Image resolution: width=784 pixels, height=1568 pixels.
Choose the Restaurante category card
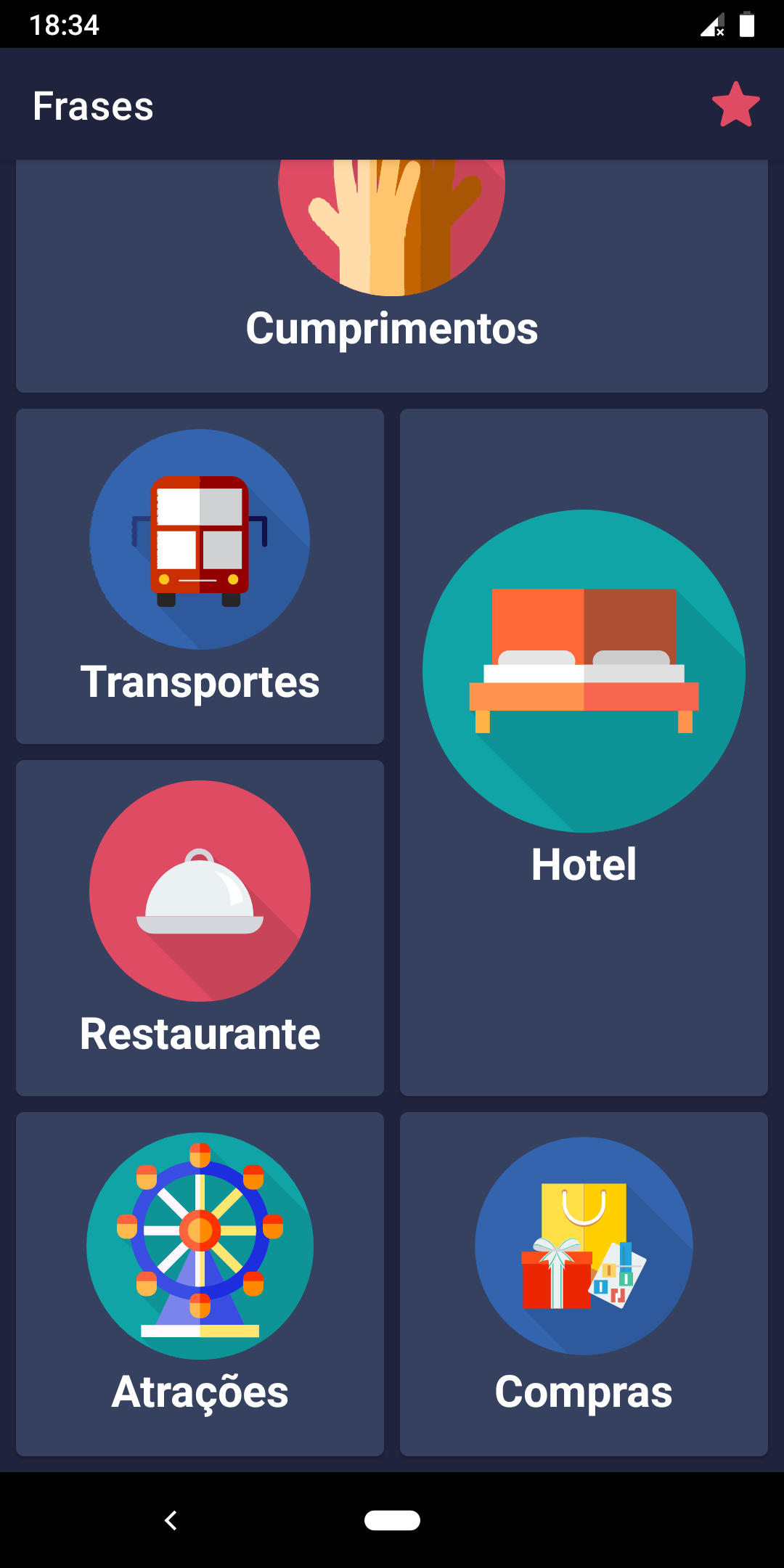click(x=200, y=928)
